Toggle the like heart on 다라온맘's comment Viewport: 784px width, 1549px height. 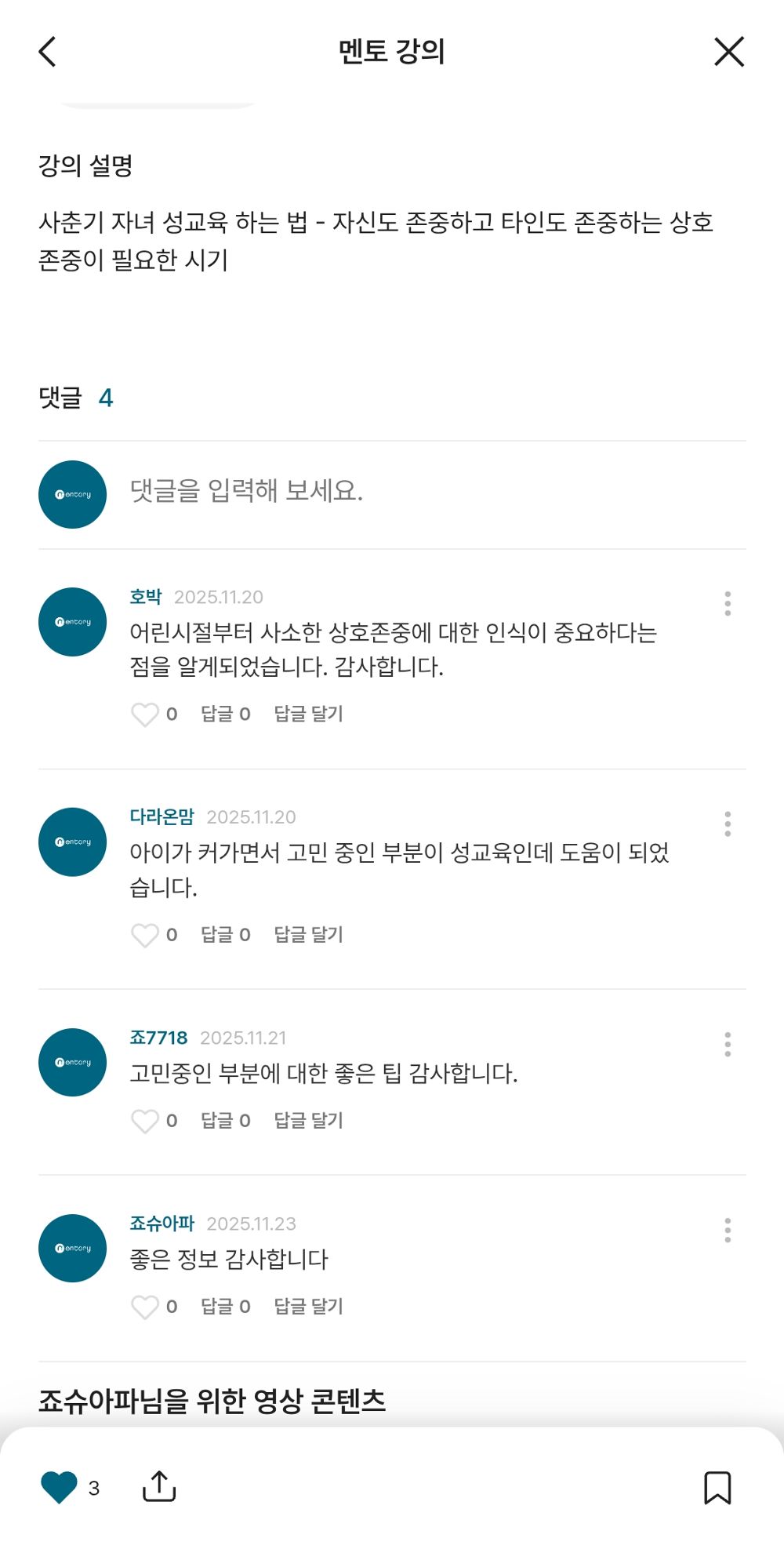tap(147, 934)
